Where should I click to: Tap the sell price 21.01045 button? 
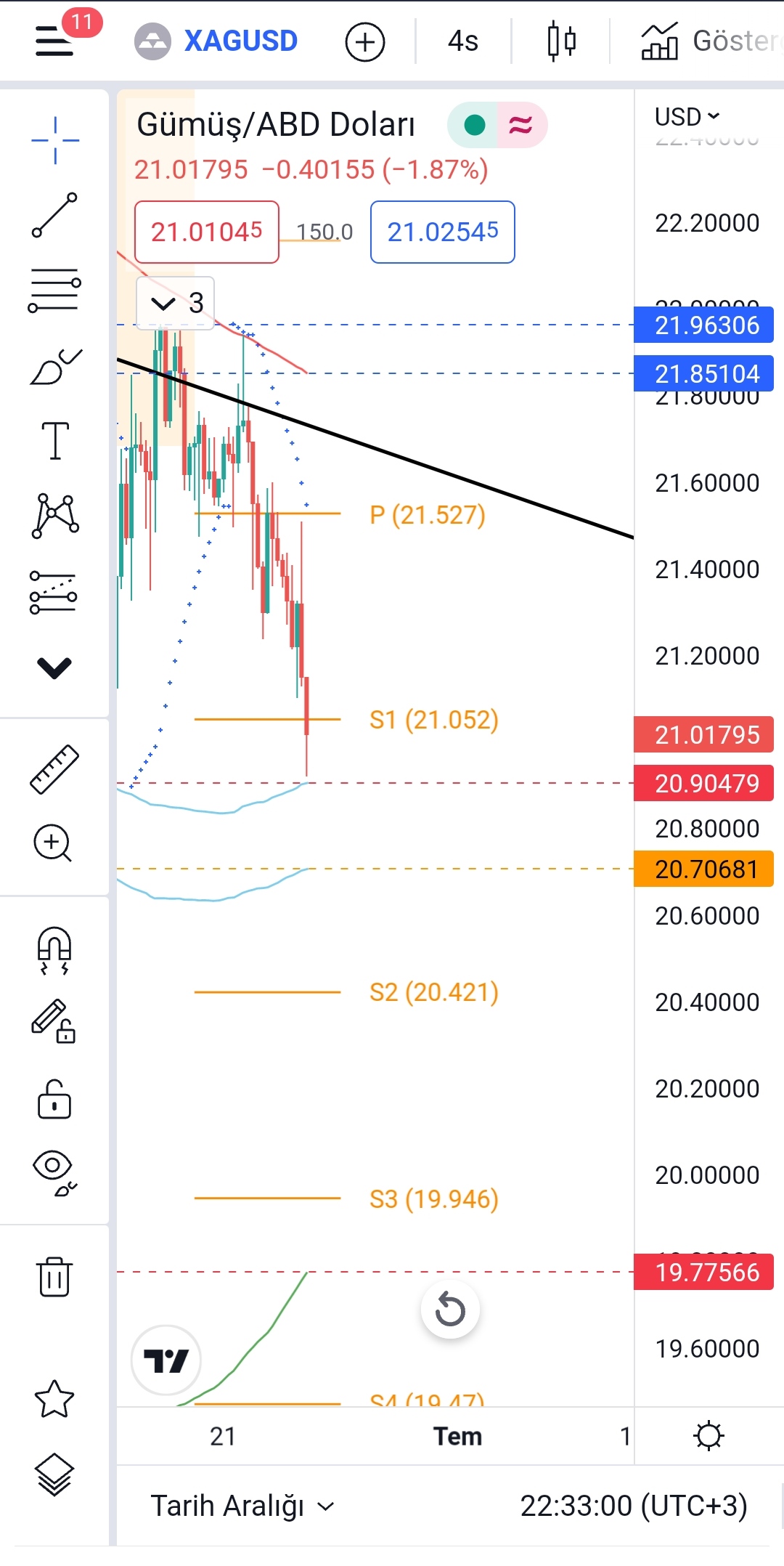[207, 232]
